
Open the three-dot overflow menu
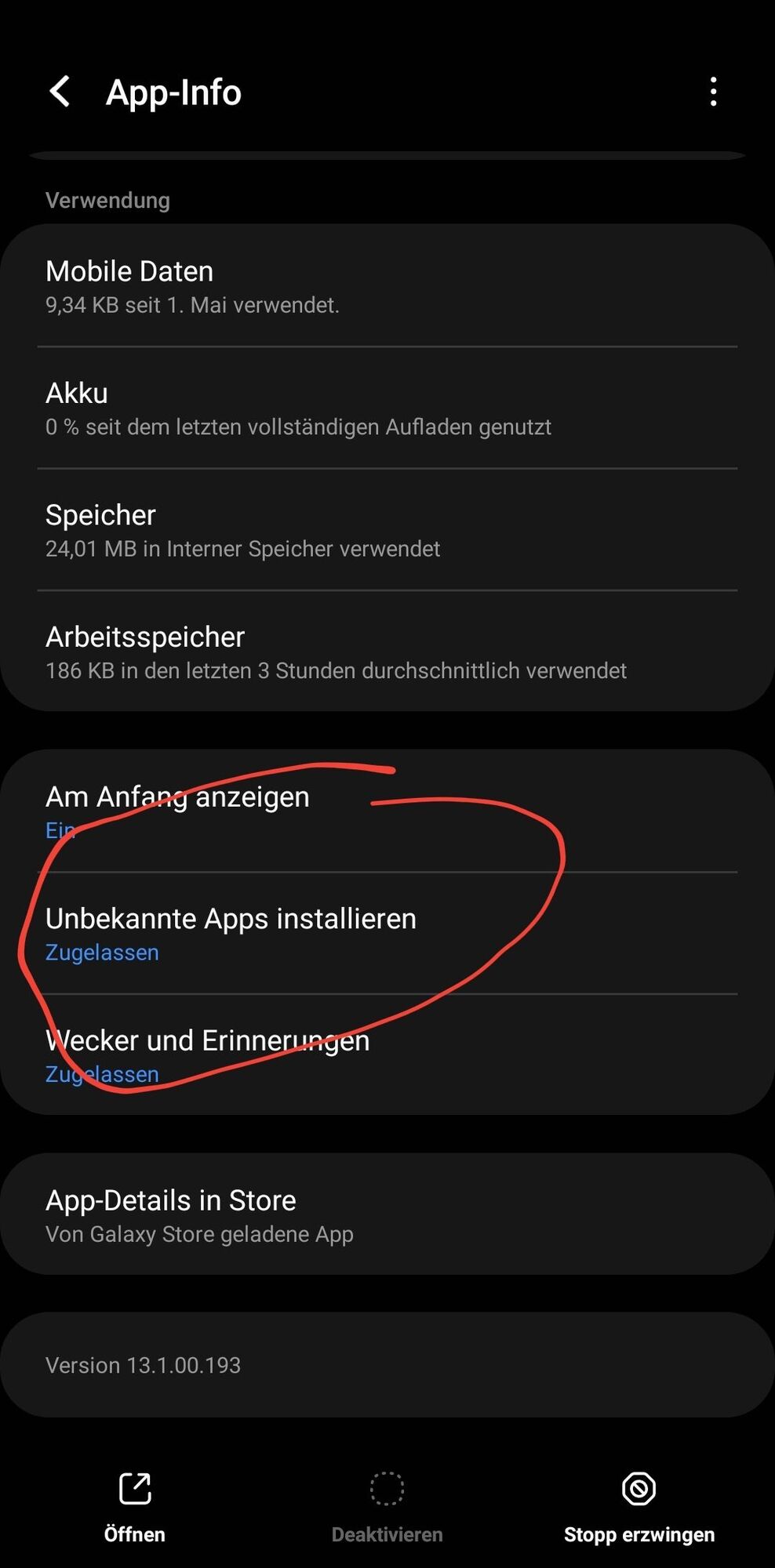pos(712,92)
